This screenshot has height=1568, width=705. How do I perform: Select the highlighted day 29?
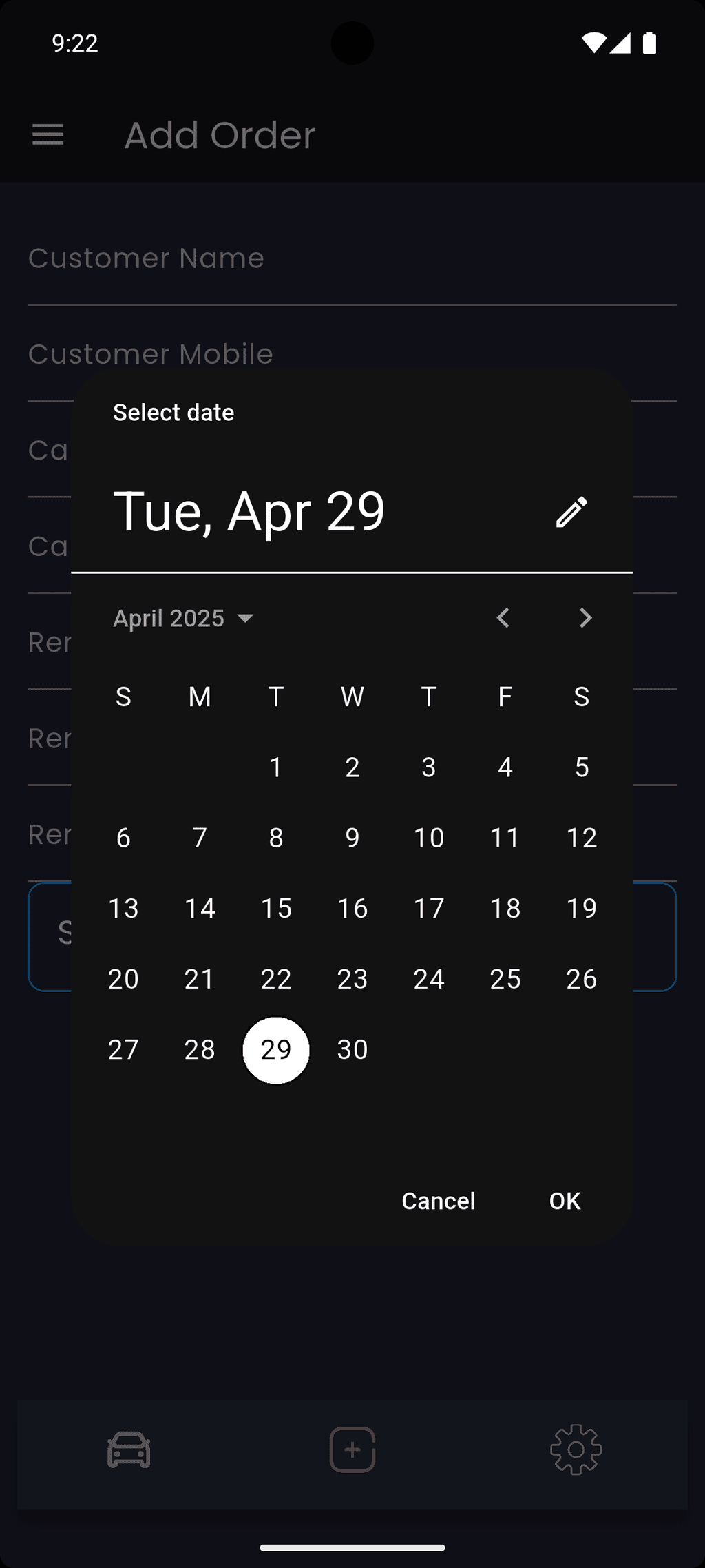[x=276, y=1050]
